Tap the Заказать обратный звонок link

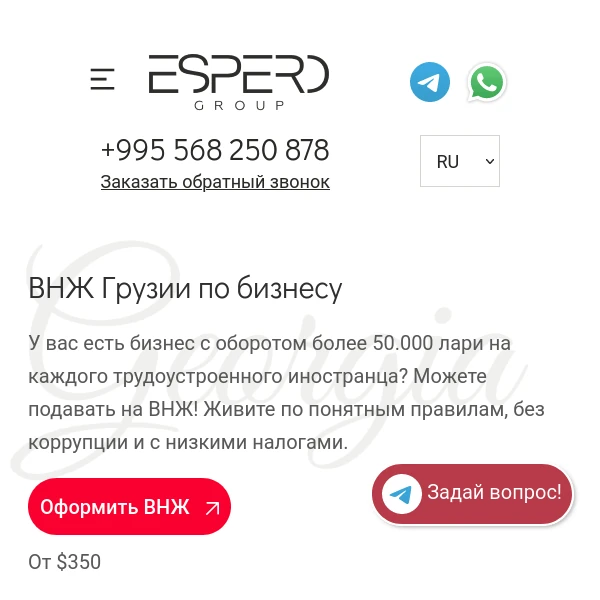[x=215, y=182]
